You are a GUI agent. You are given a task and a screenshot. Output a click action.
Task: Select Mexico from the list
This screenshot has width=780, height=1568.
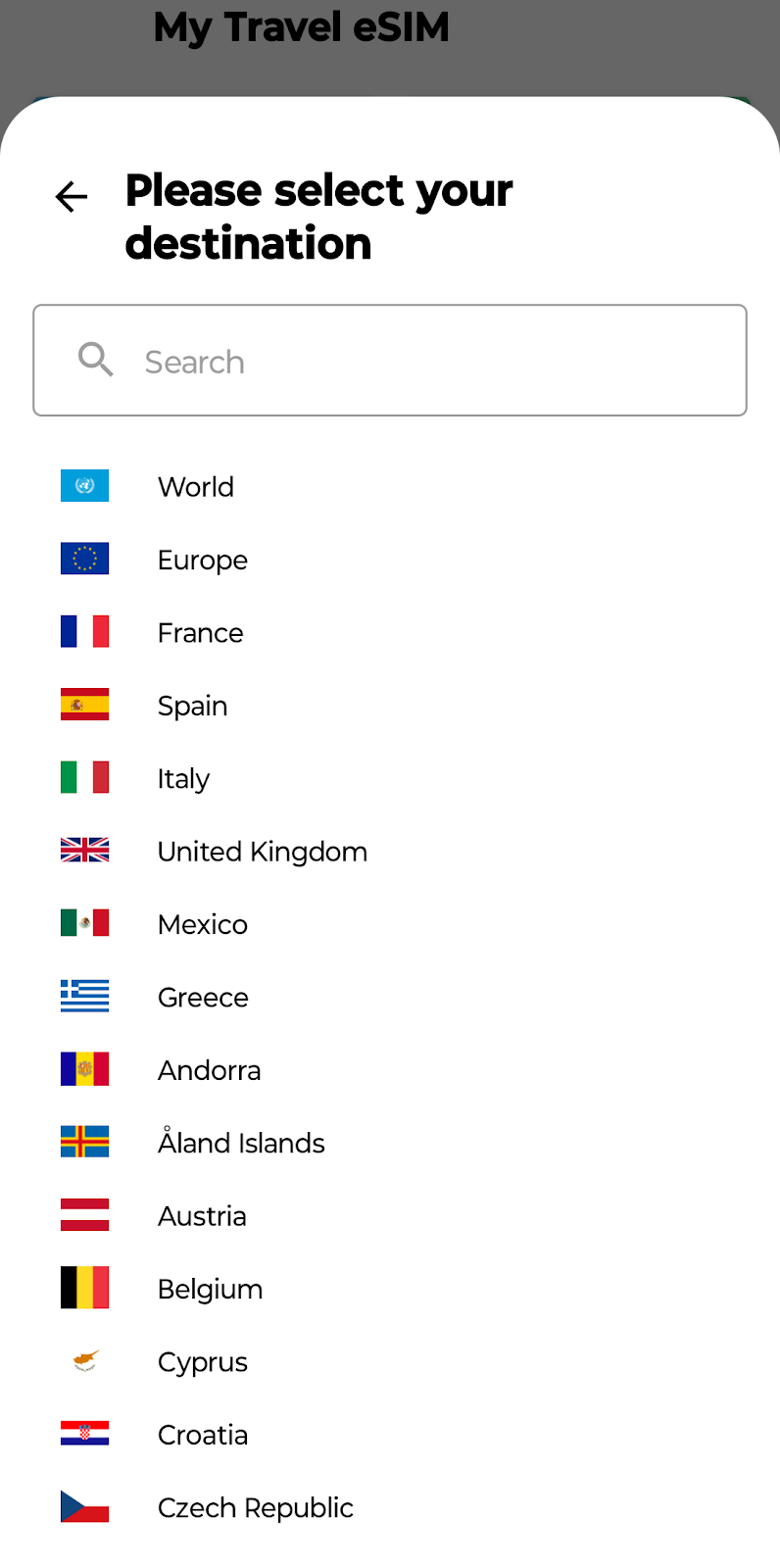(390, 924)
